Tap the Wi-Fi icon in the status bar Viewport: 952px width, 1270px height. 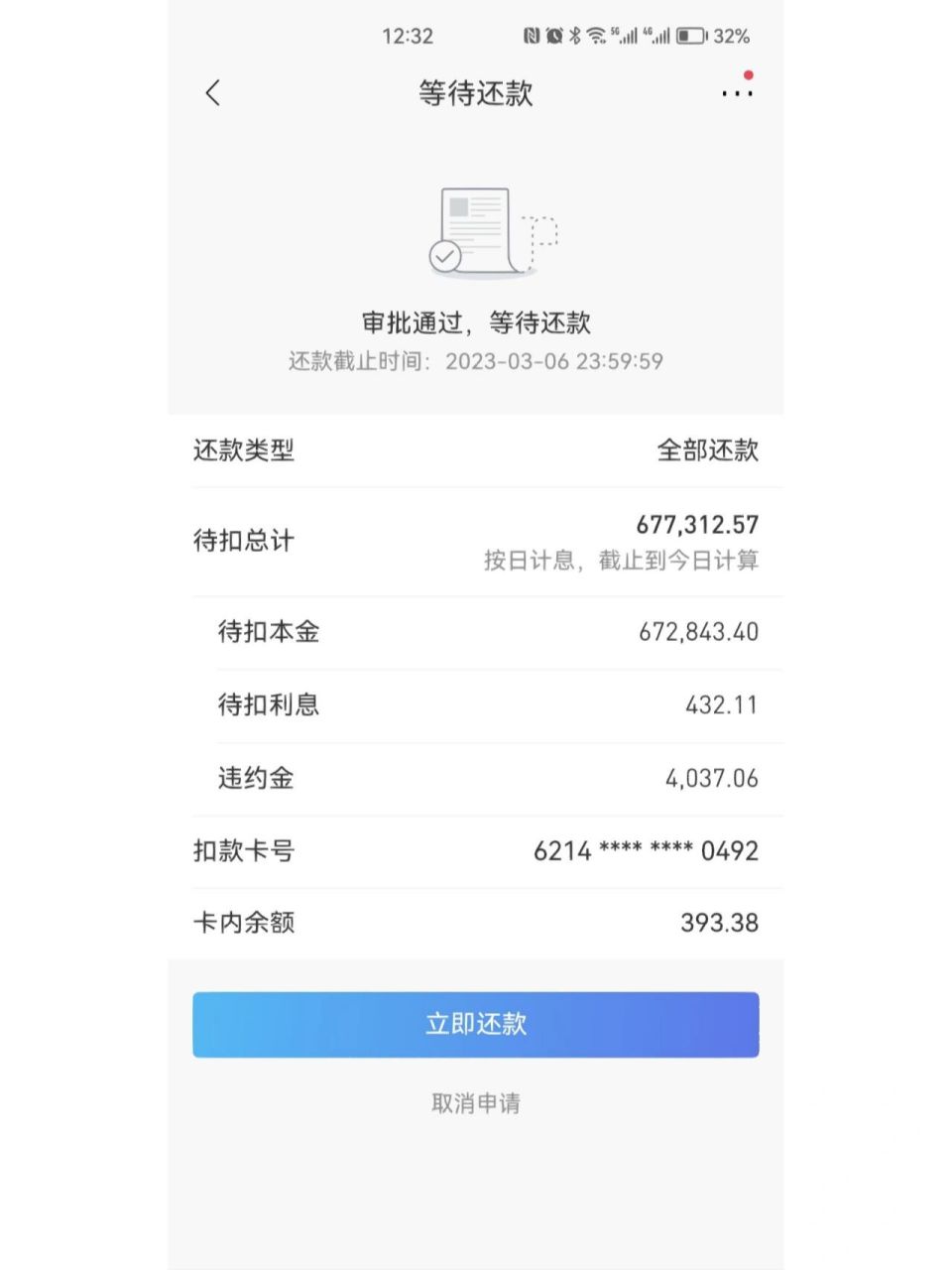coord(596,36)
